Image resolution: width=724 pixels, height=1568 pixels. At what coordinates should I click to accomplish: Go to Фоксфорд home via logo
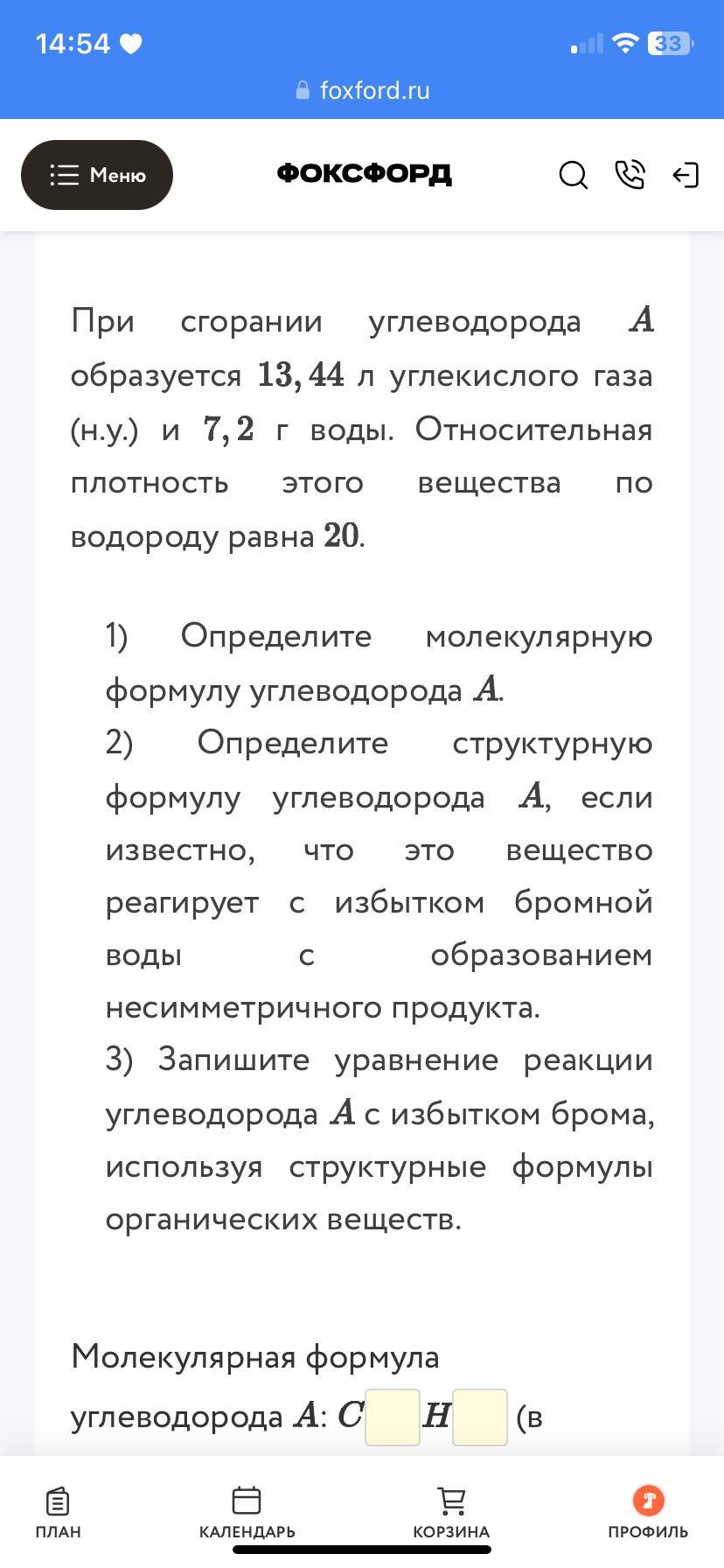point(364,174)
